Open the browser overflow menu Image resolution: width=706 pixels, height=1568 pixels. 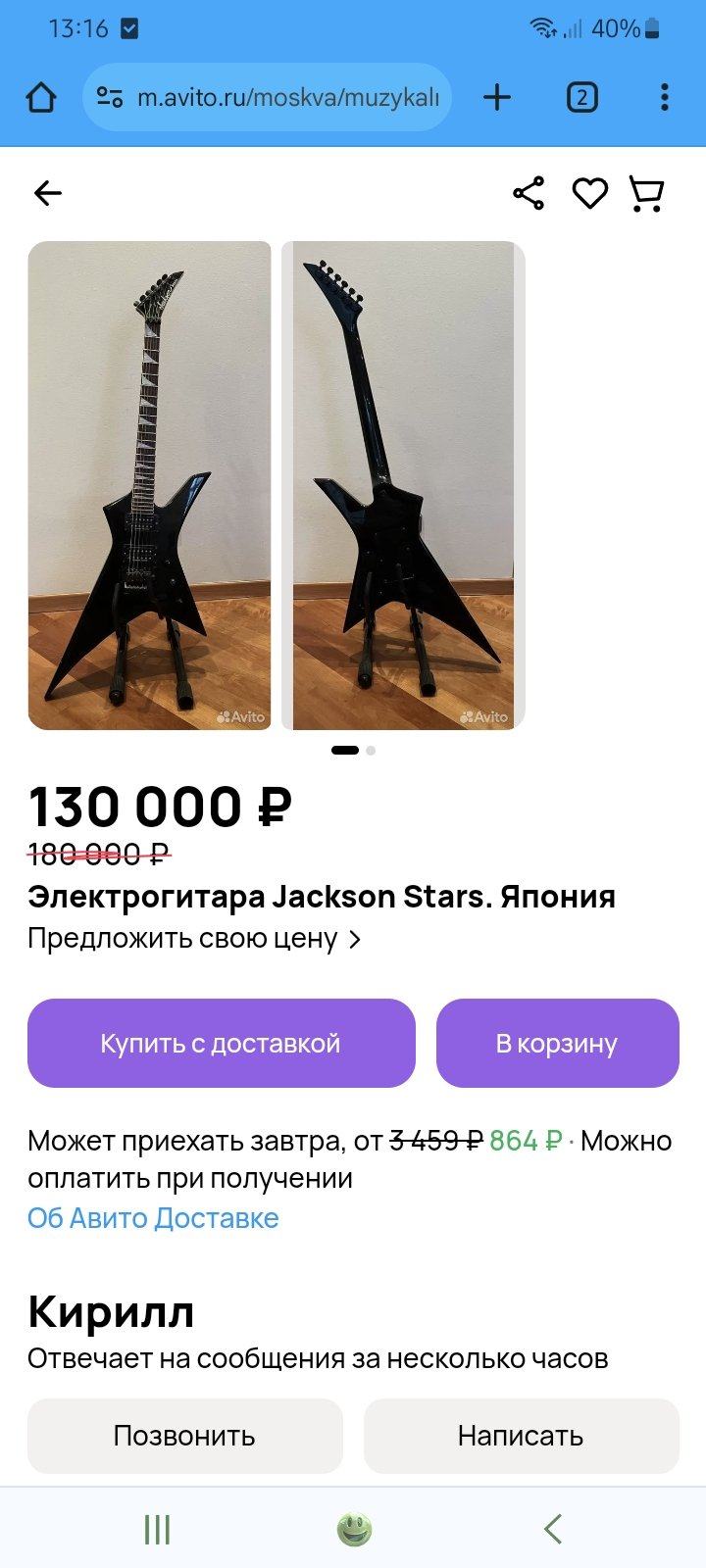point(665,97)
